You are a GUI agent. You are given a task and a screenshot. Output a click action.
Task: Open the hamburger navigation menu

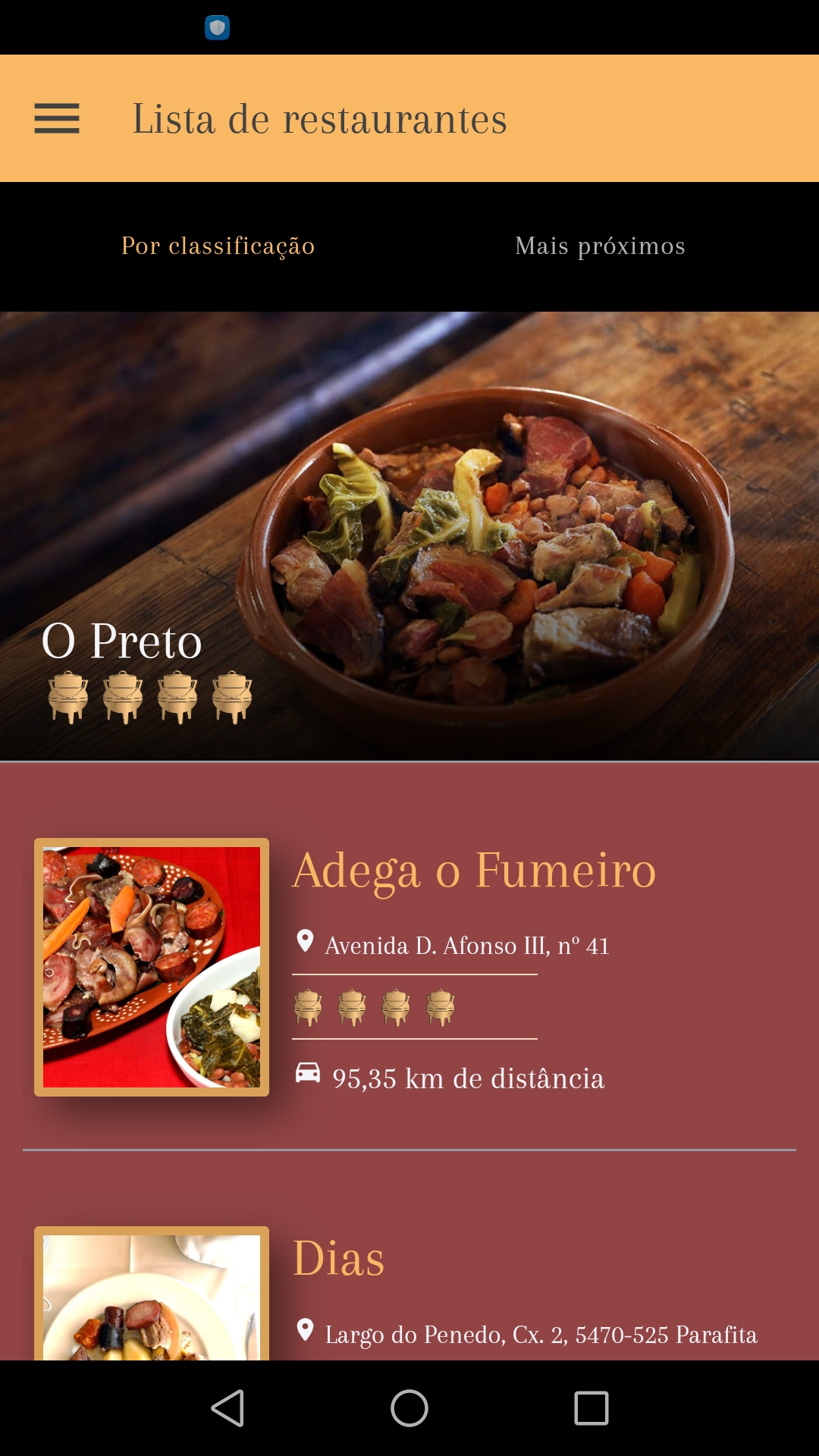(57, 118)
